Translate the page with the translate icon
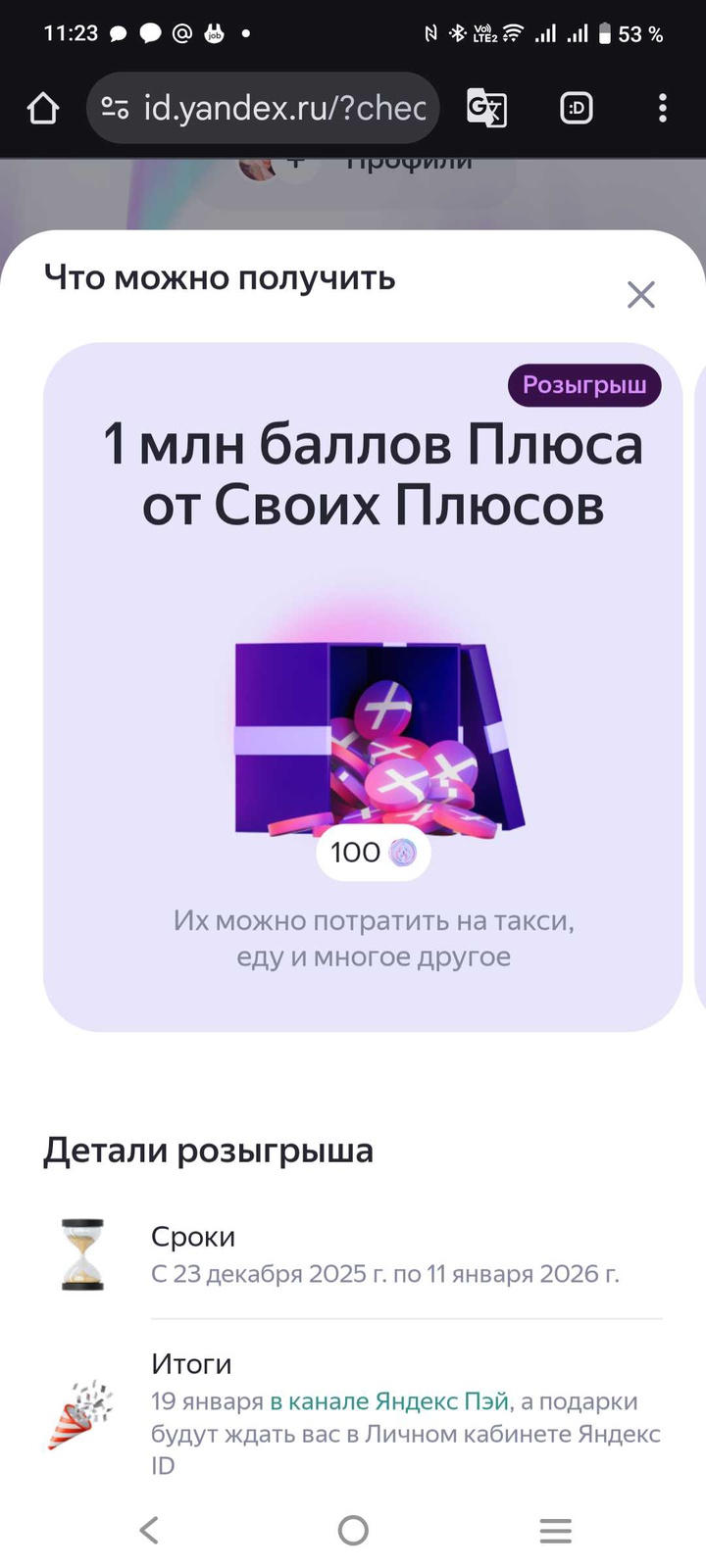Viewport: 706px width, 1568px height. pos(486,108)
